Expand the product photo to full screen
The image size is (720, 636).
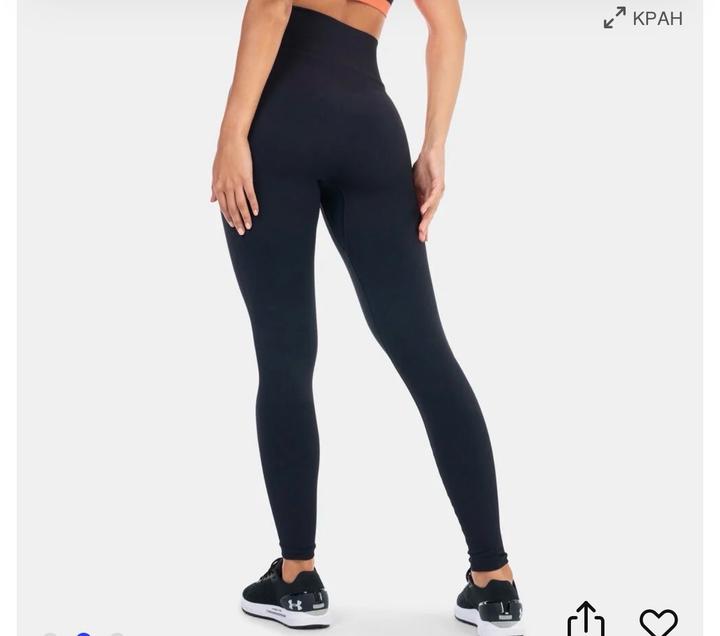642,18
